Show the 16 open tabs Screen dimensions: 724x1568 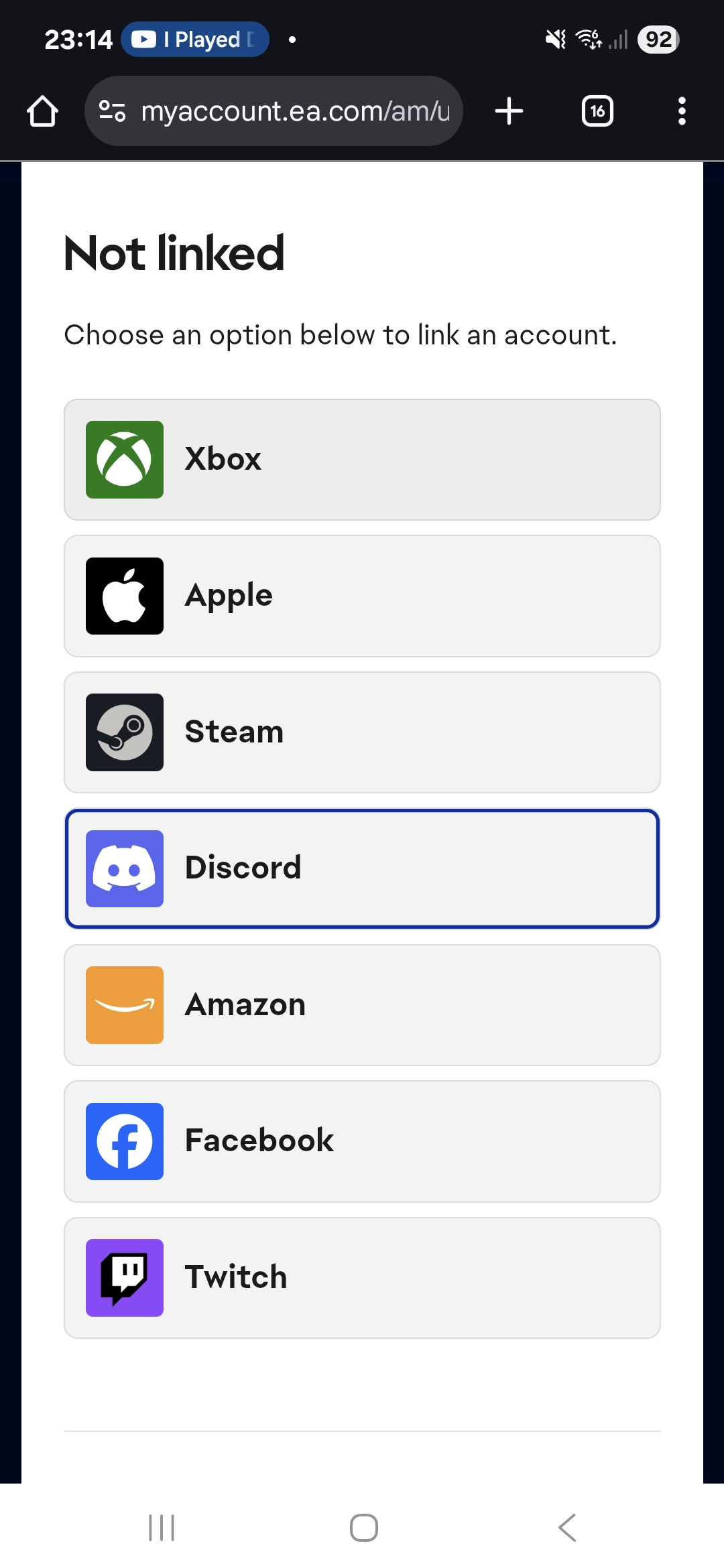(597, 111)
